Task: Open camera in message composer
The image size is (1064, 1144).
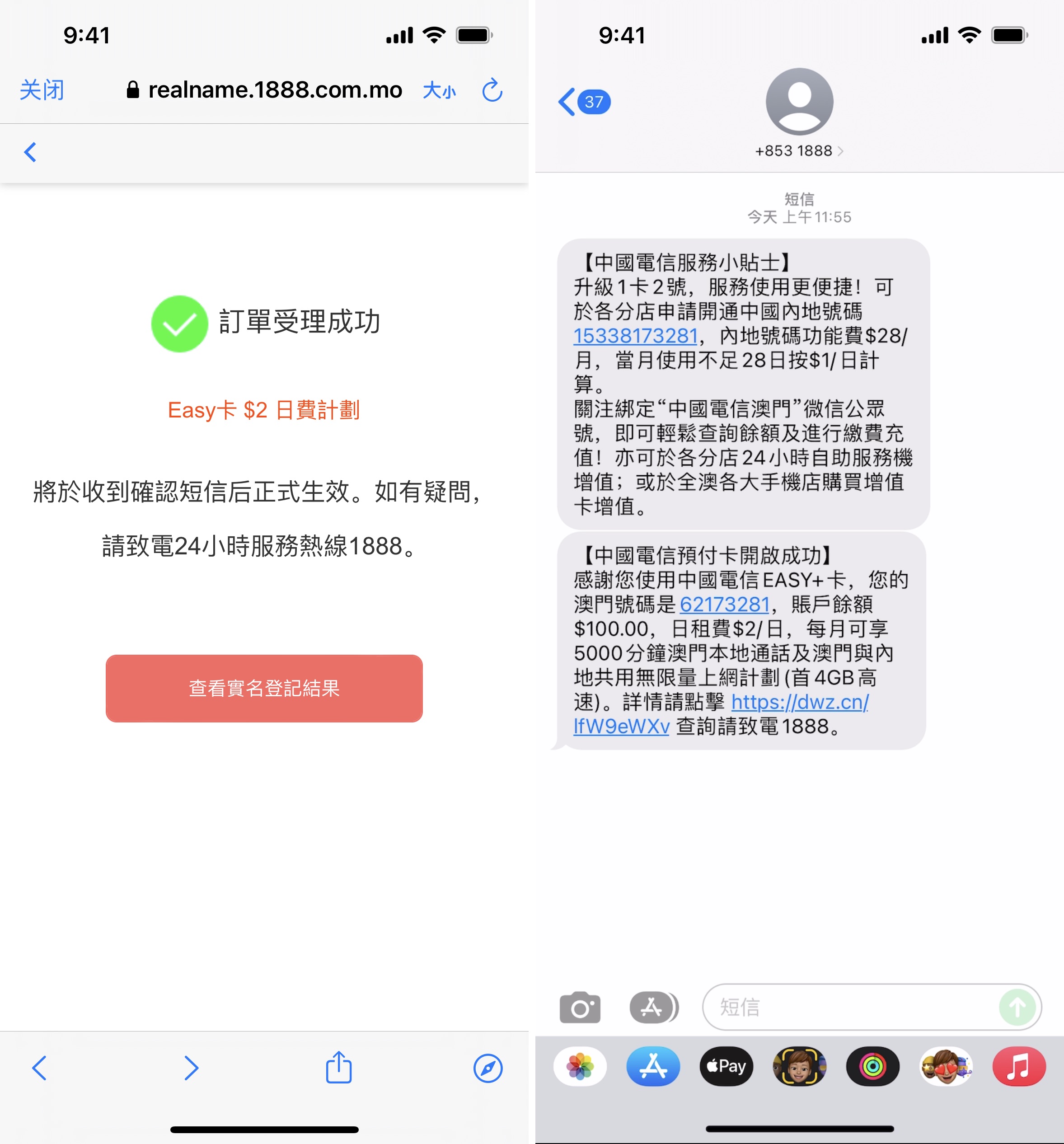Action: pos(580,1007)
